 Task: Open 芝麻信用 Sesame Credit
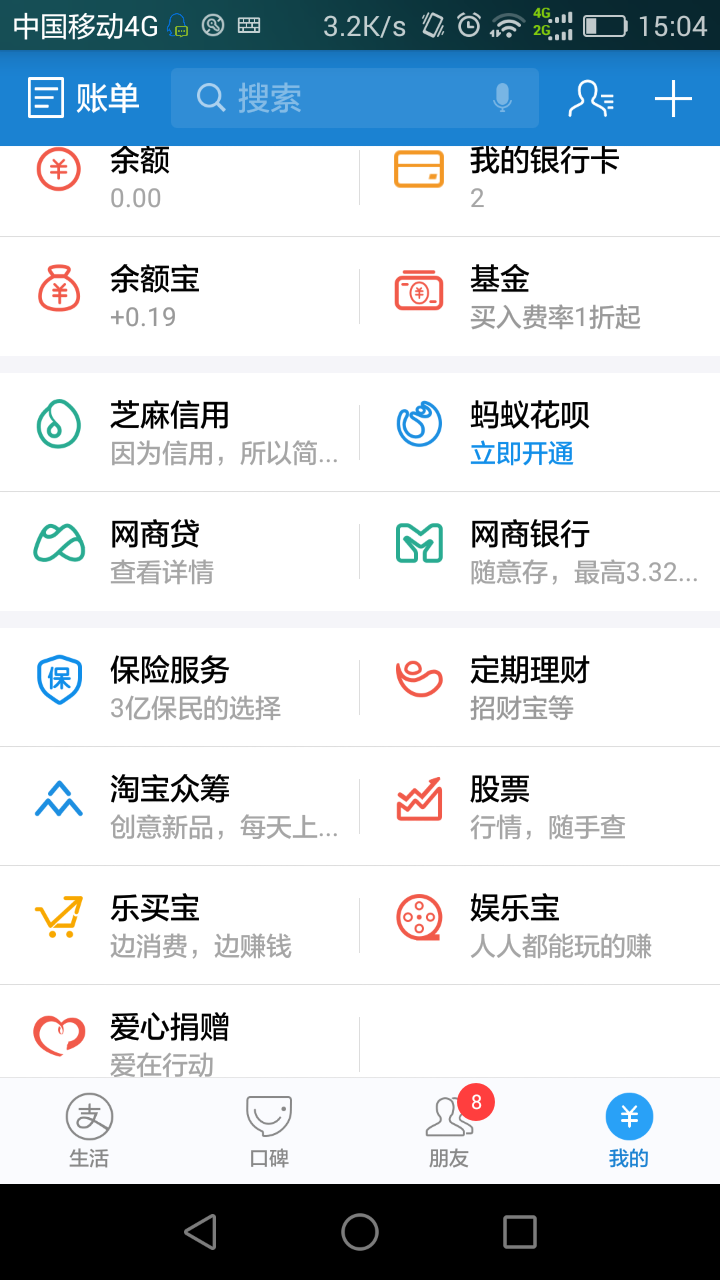pos(180,432)
